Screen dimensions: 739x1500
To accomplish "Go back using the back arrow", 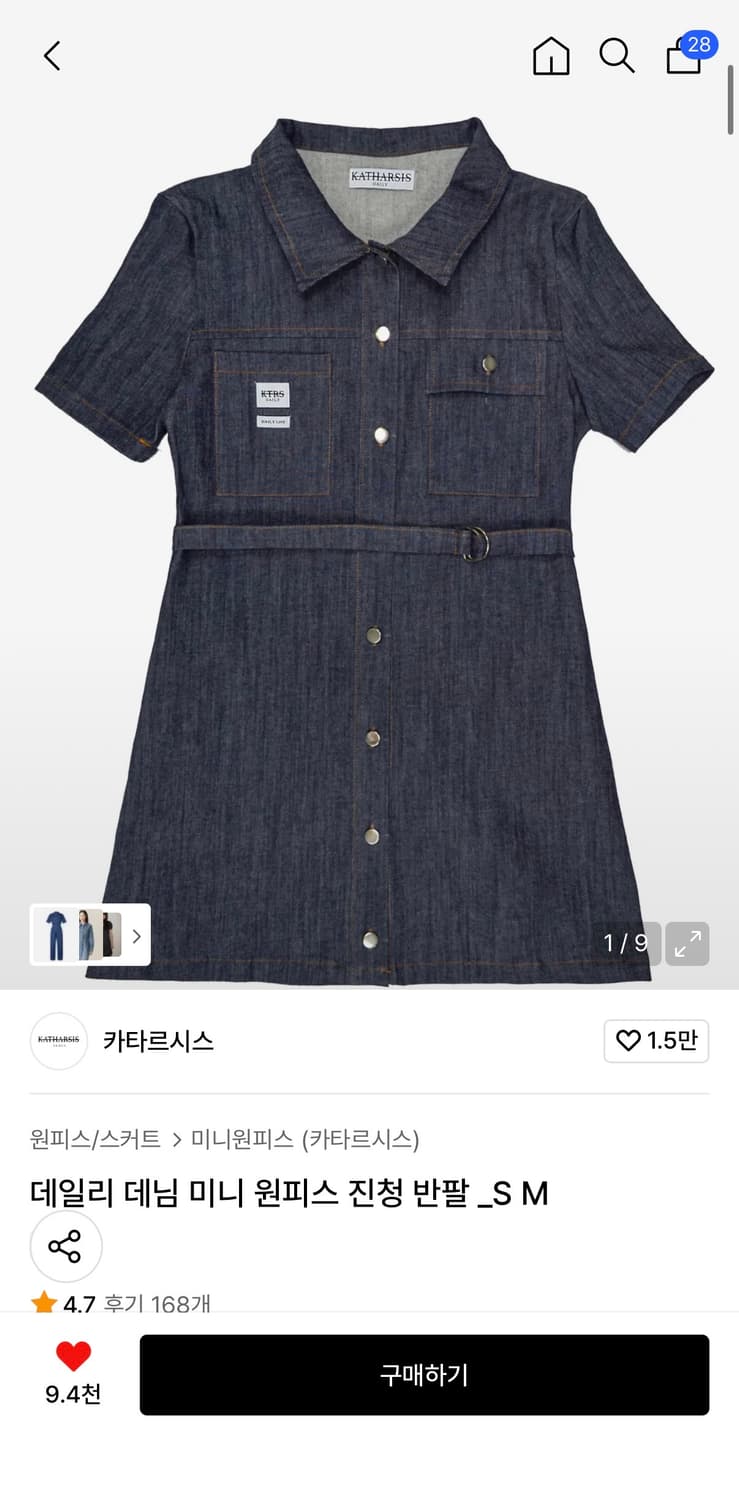I will point(52,56).
